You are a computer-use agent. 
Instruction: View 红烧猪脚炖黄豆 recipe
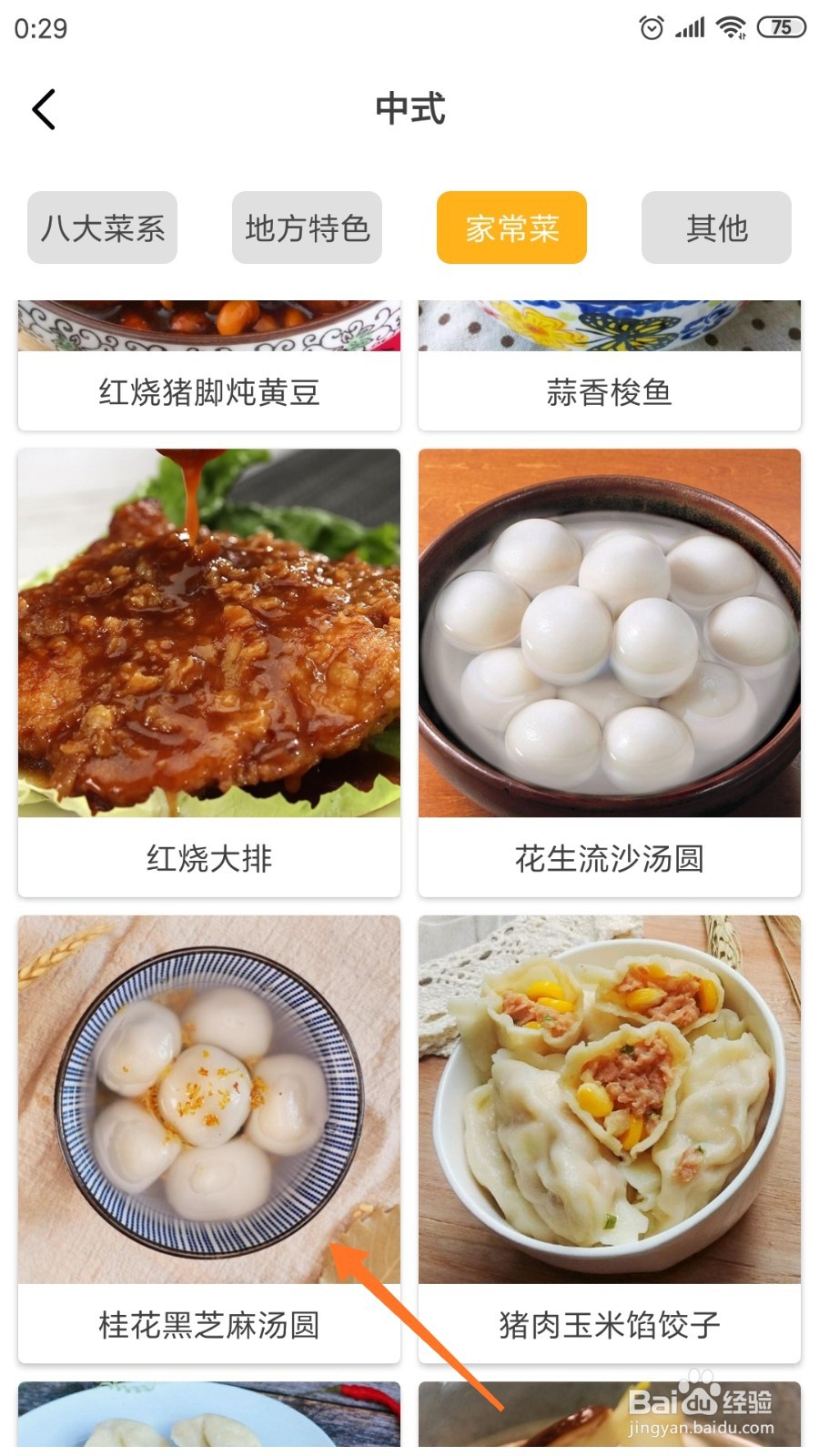coord(209,393)
